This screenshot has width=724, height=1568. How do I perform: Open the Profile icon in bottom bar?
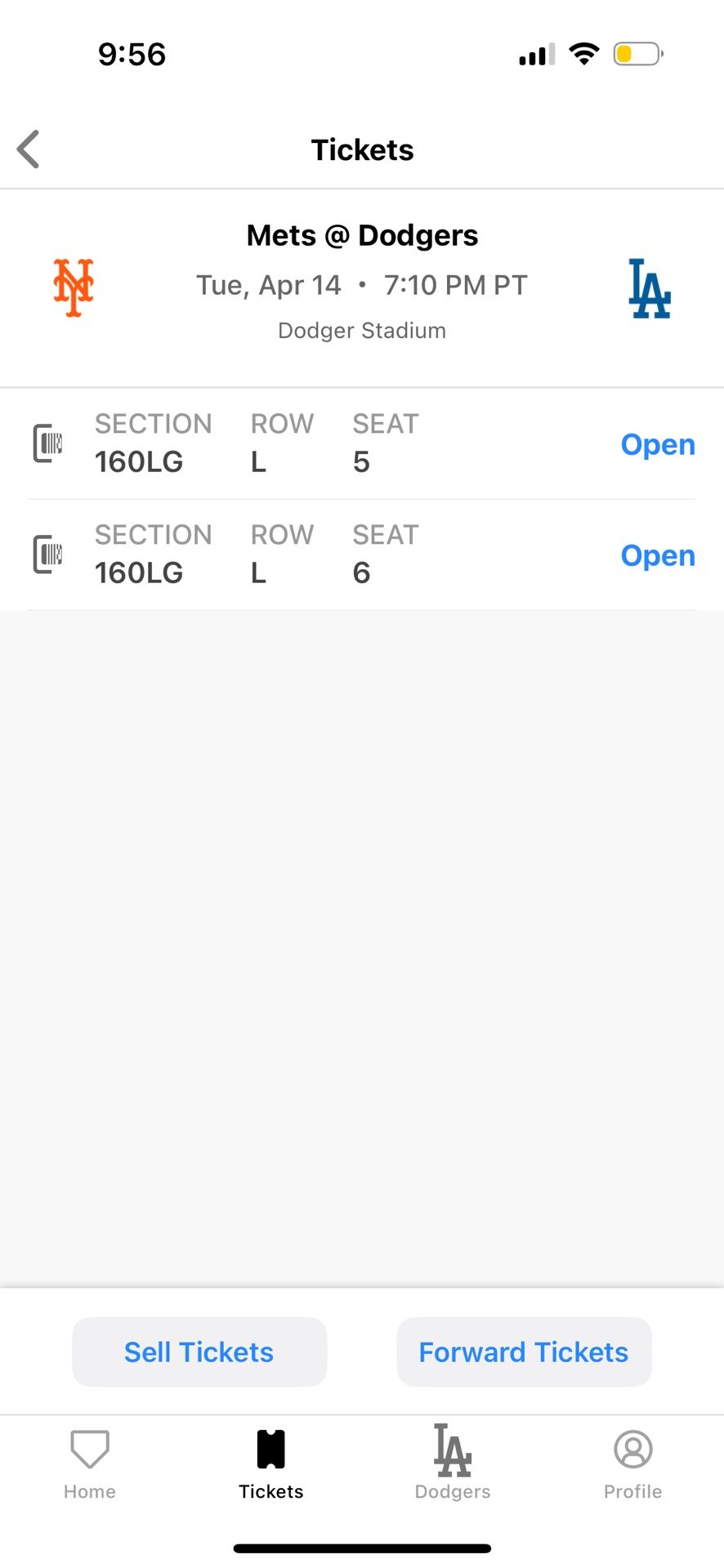632,1445
